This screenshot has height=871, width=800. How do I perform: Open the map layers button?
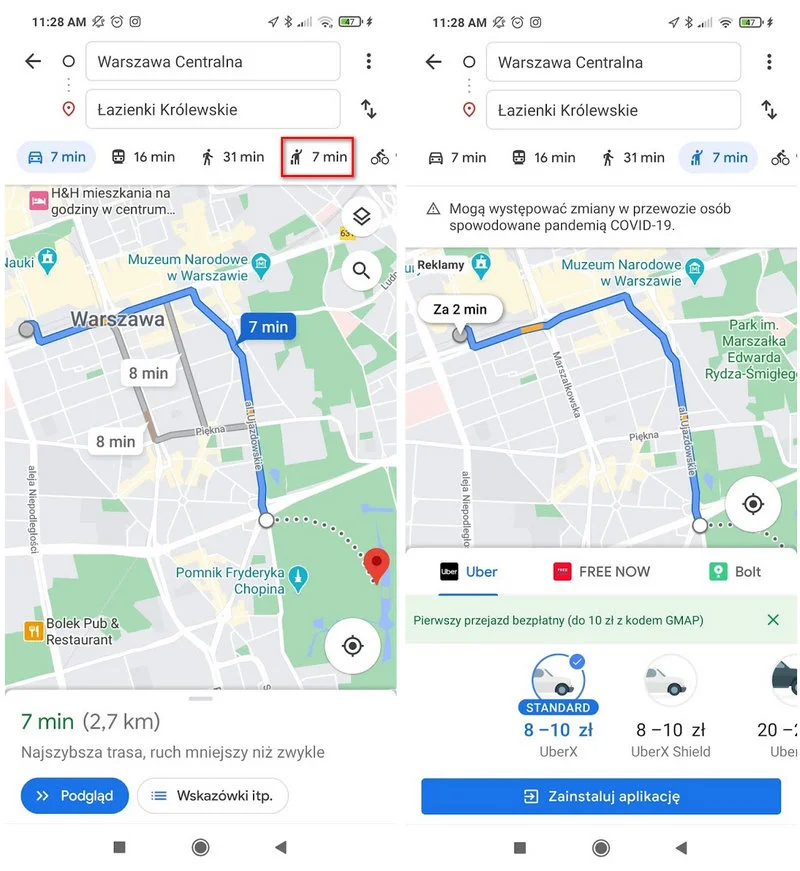361,217
